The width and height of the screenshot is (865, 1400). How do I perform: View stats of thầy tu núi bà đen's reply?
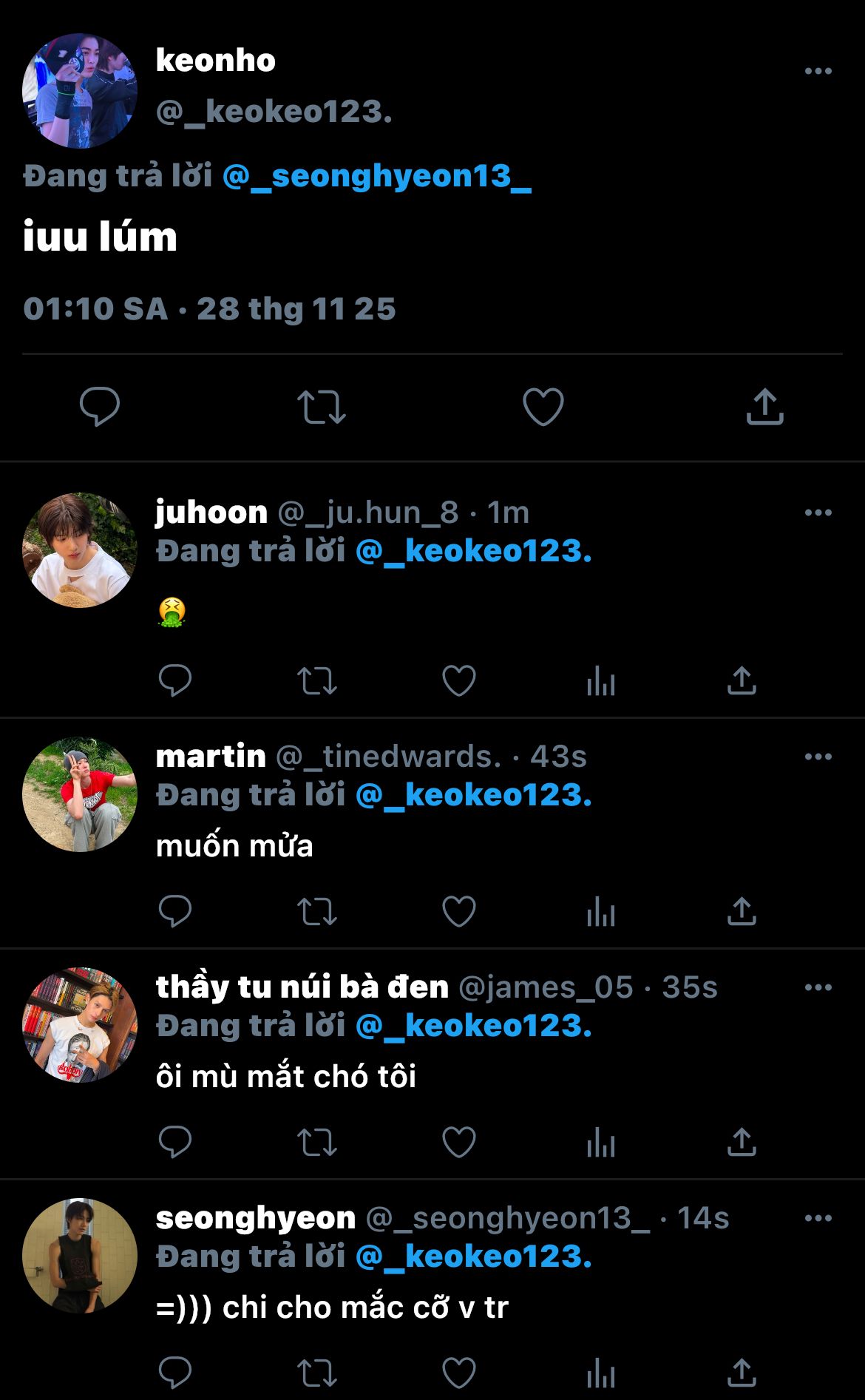600,1142
